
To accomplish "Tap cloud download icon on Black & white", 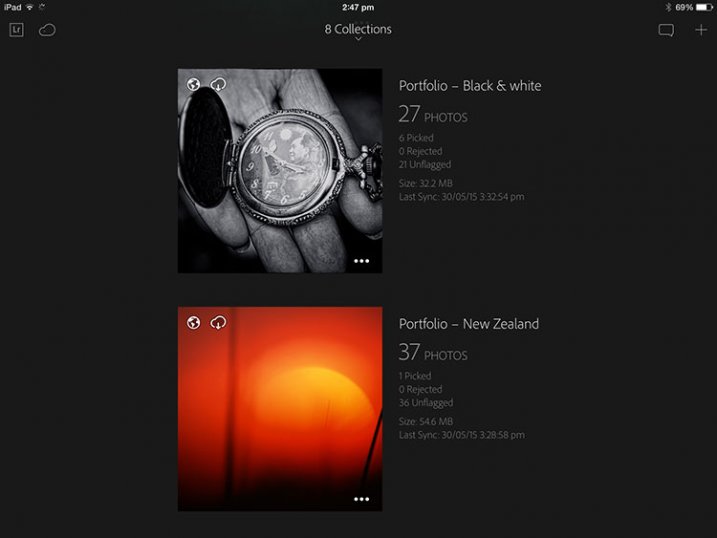I will tap(218, 84).
